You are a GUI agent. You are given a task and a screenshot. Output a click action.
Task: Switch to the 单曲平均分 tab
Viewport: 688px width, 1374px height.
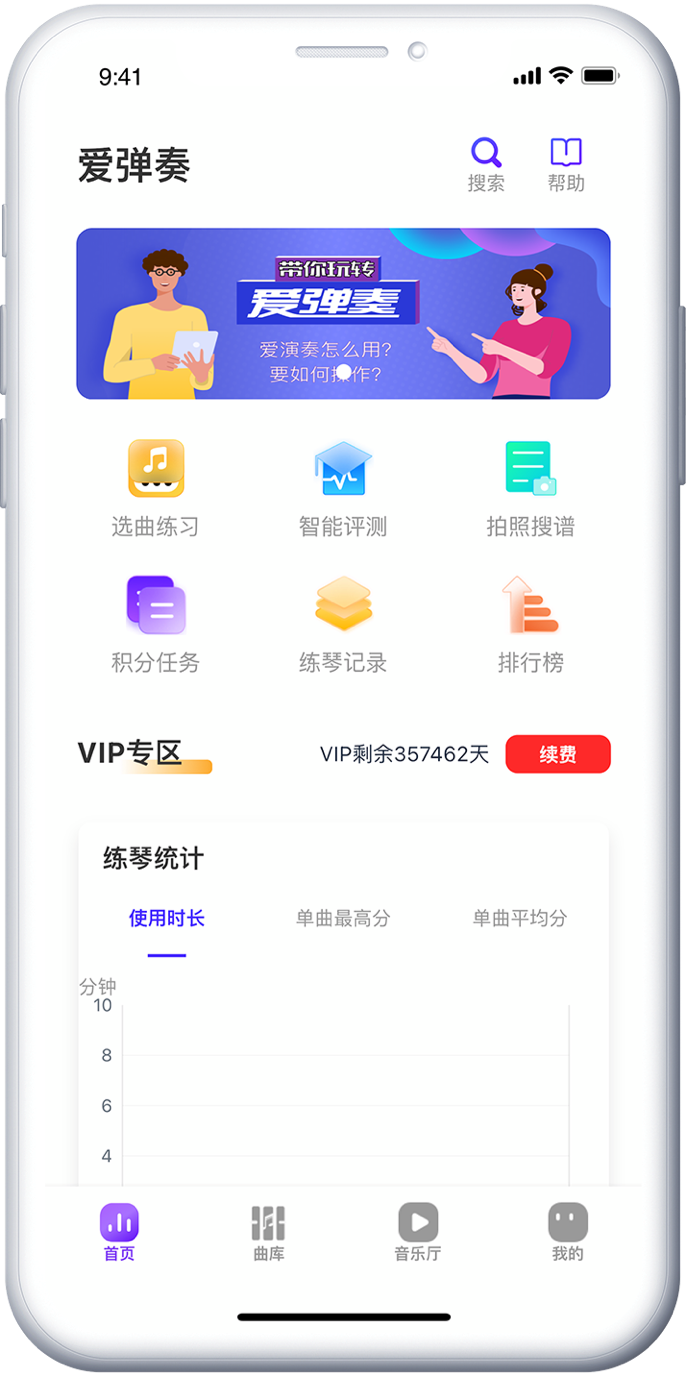pos(520,918)
